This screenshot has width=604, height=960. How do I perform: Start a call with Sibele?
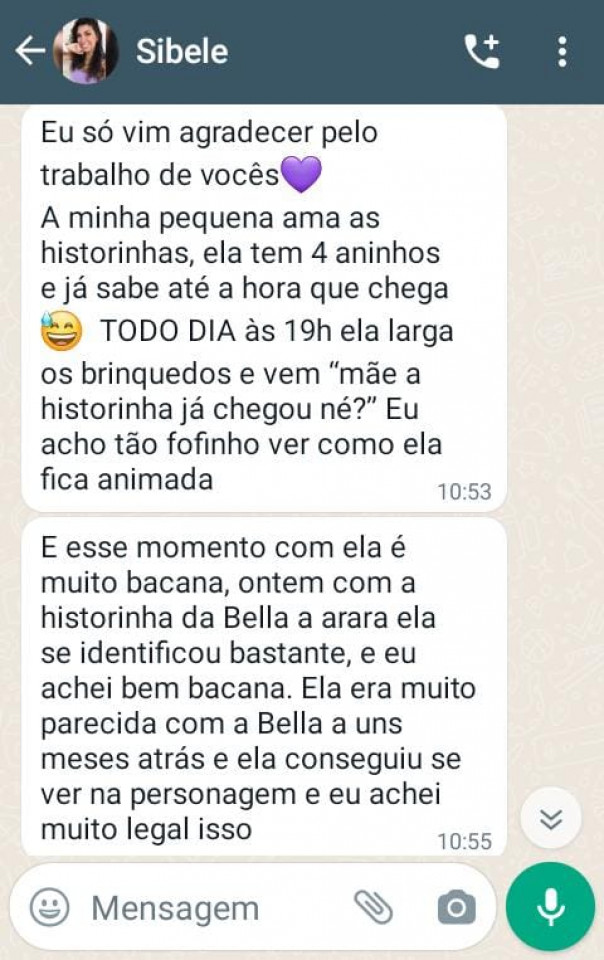(x=482, y=51)
